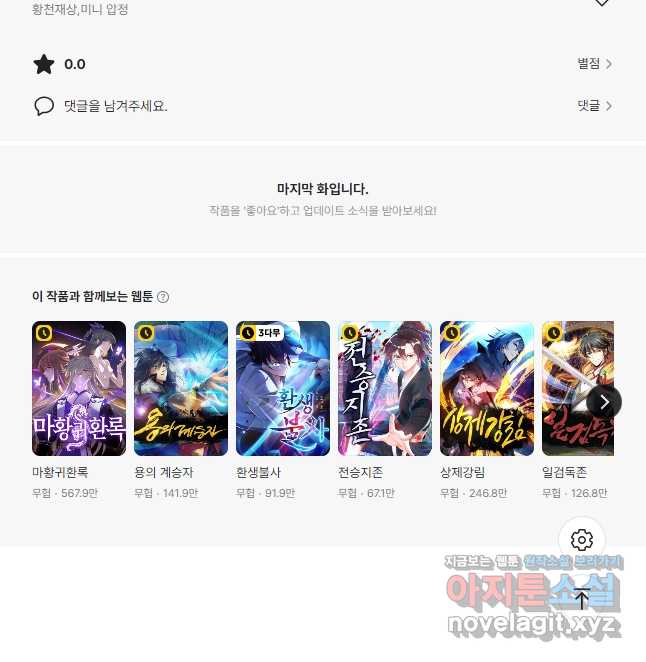Screen dimensions: 646x662
Task: Open the 용의 계승자 webtoon card
Action: [181, 389]
